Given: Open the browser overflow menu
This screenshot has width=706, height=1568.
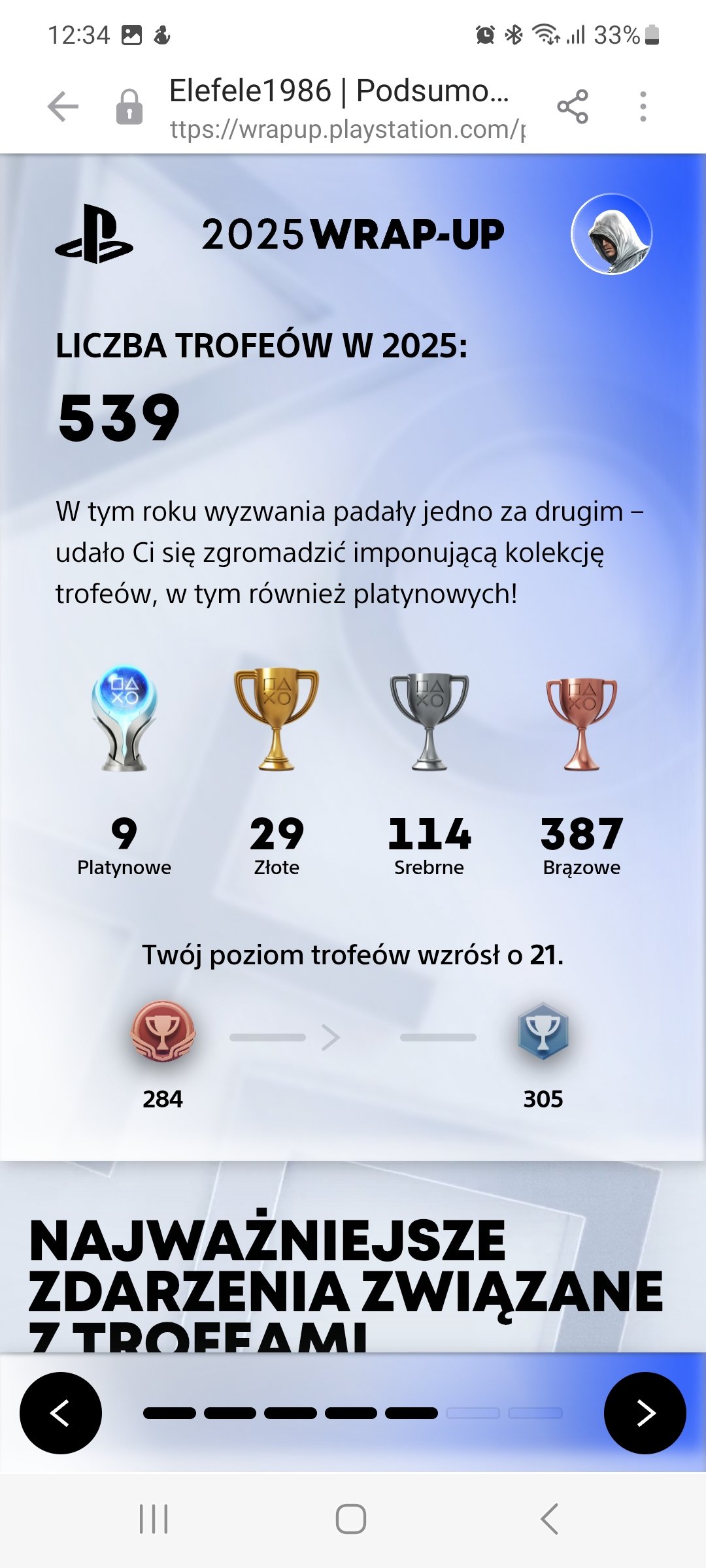Looking at the screenshot, I should tap(643, 106).
